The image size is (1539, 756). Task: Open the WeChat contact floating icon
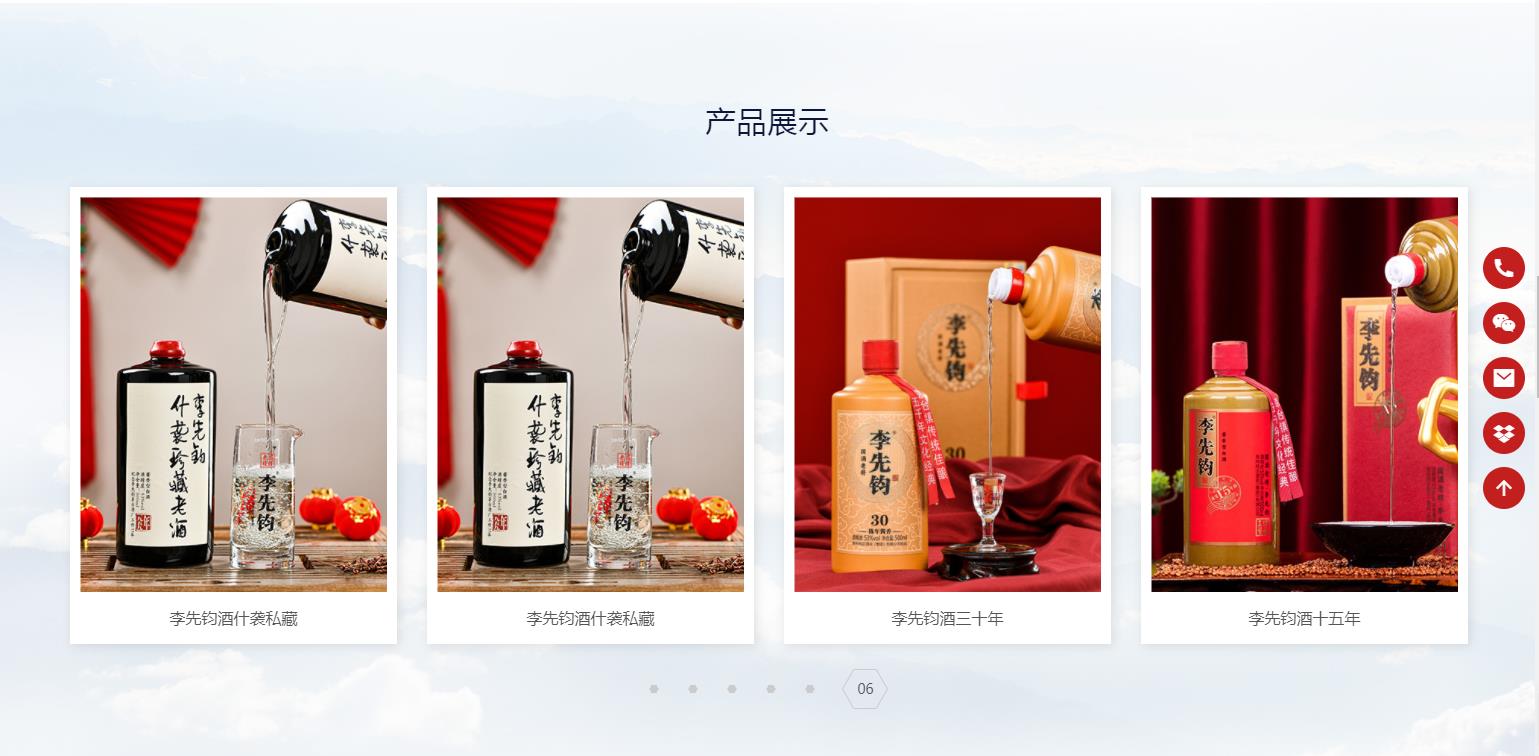click(x=1503, y=323)
